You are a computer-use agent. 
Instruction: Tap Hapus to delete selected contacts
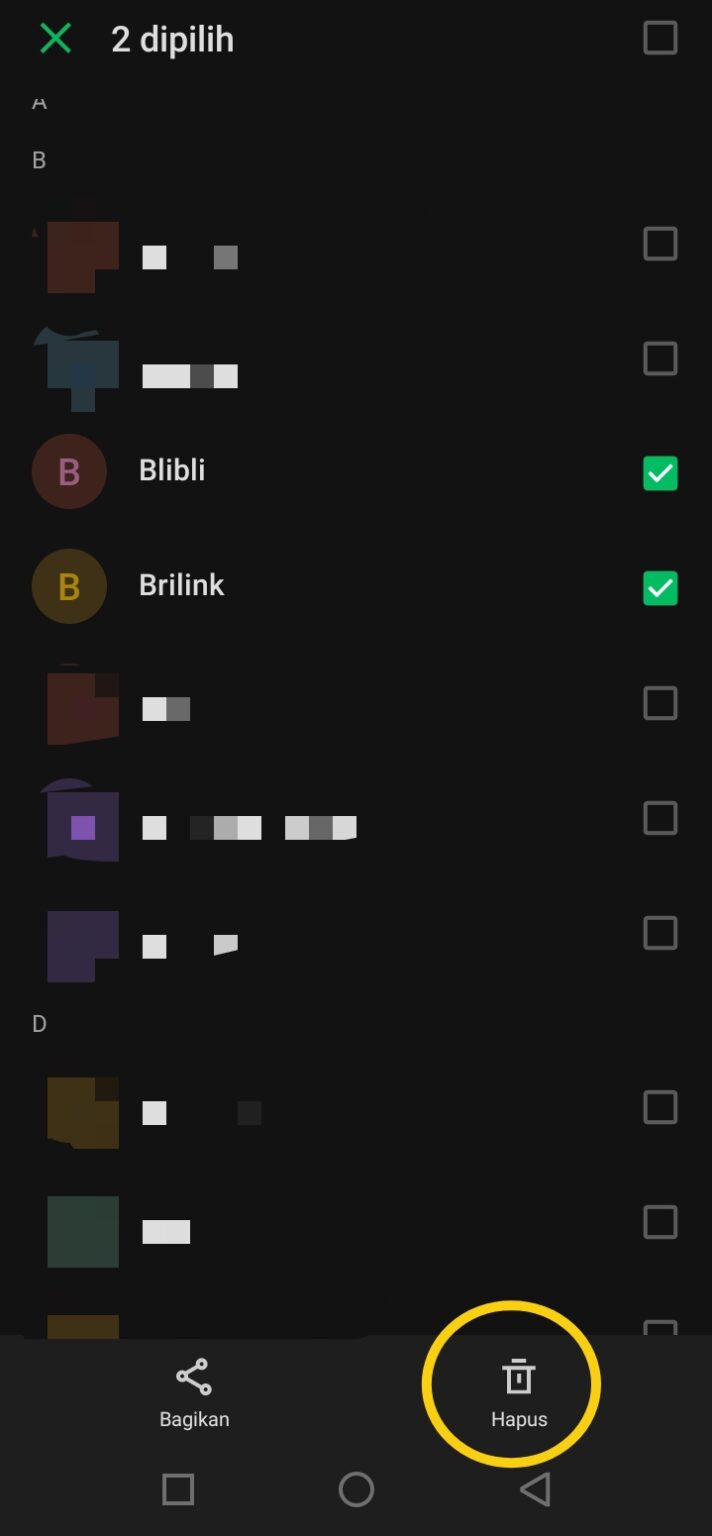[518, 1392]
